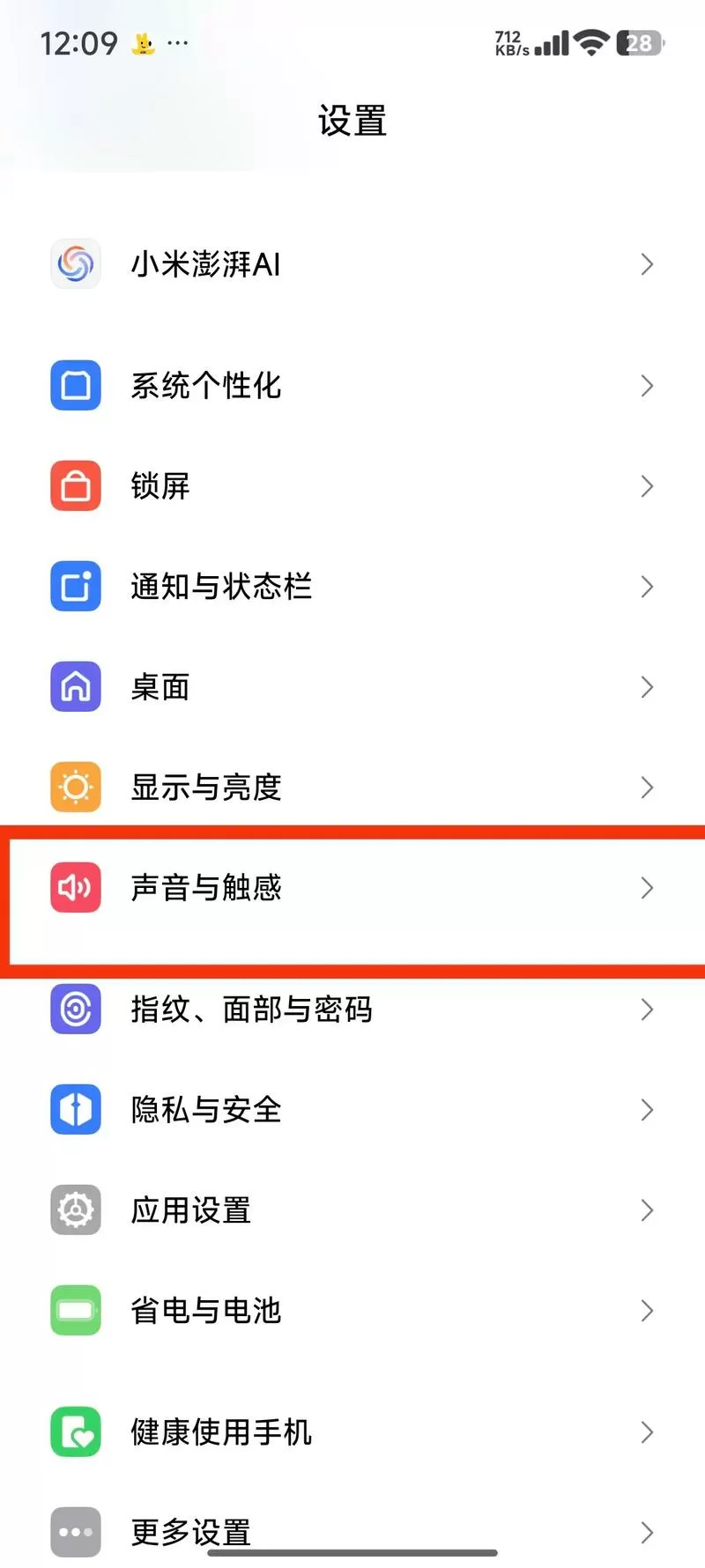
Task: Open 显示与亮度 using its arrow
Action: 646,788
